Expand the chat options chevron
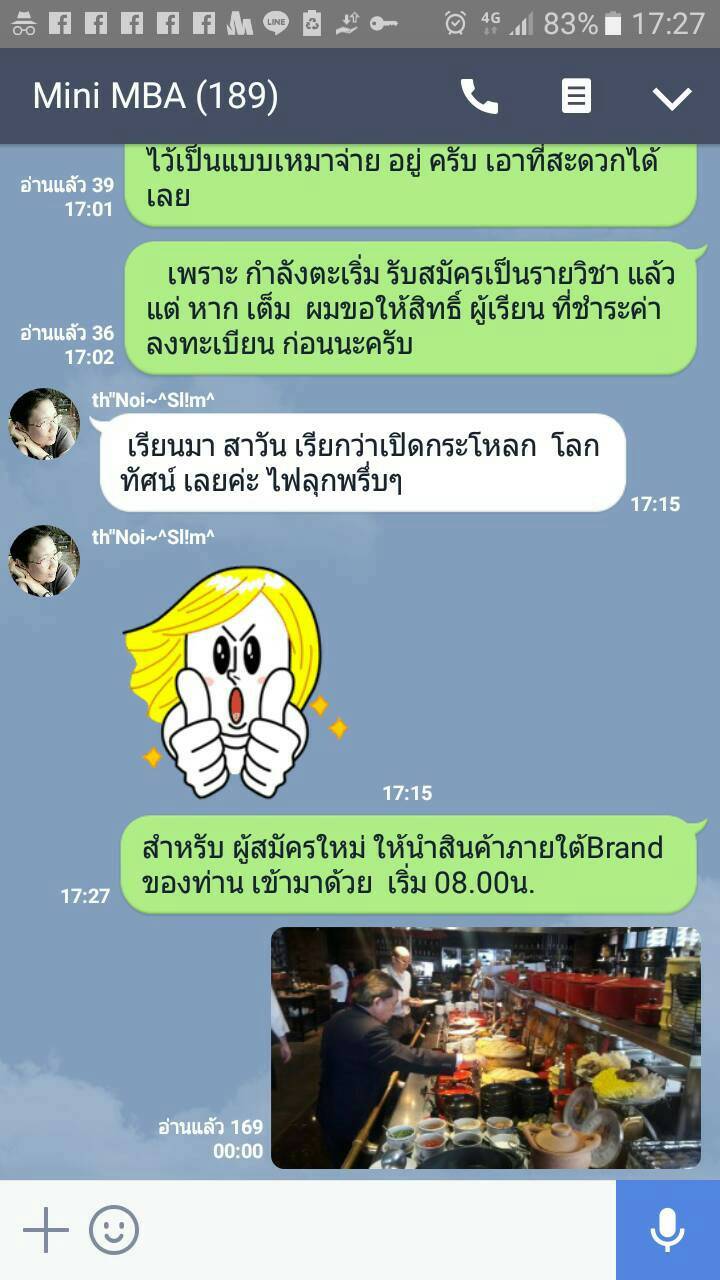Screen dimensions: 720x1280 (x=672, y=97)
